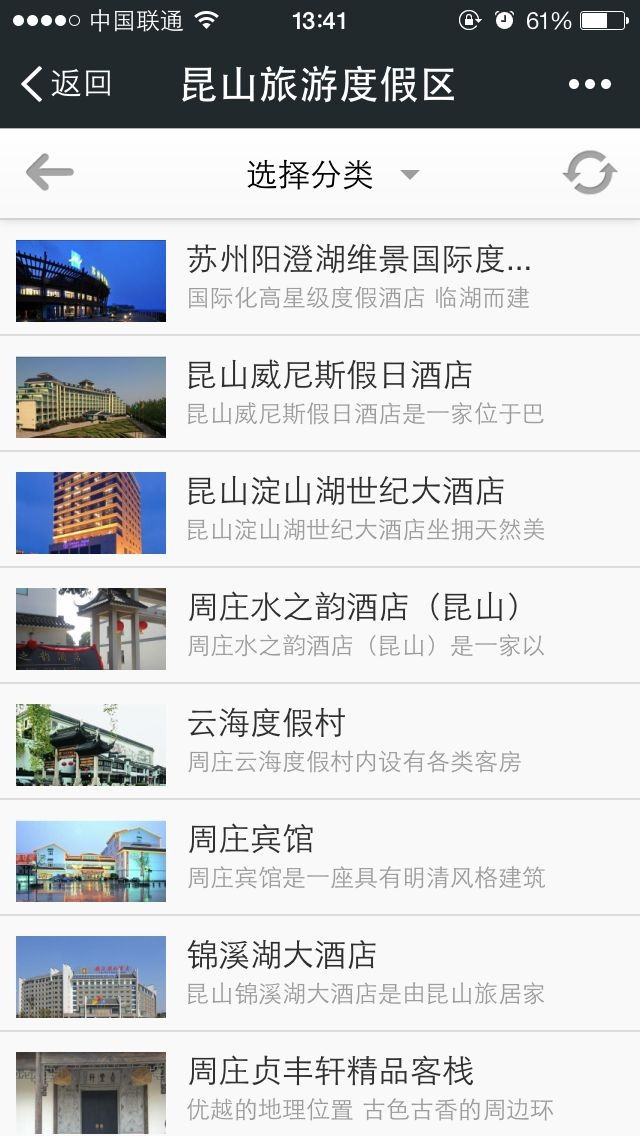Open the 周庄宾馆 entry

point(320,858)
